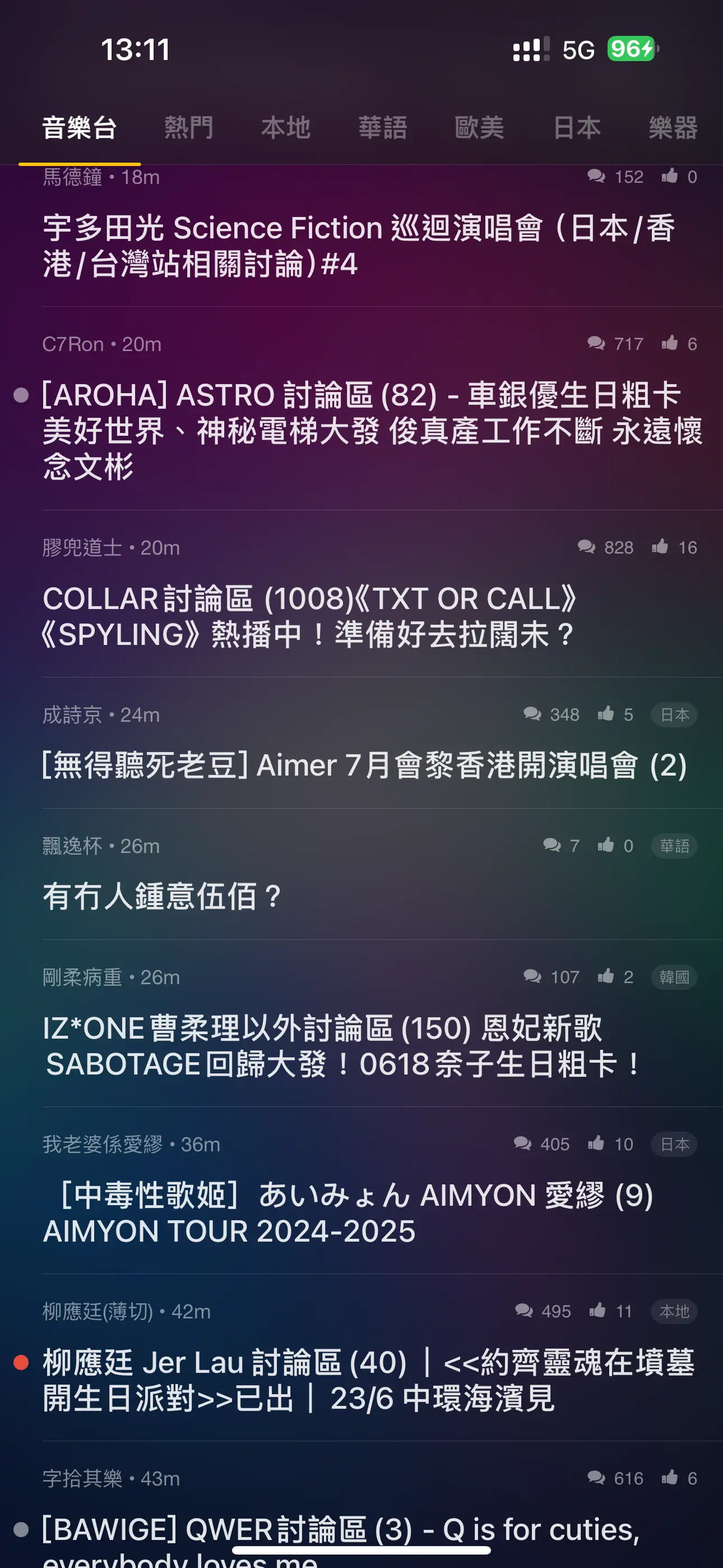
Task: Tap the 韓國 tag on IZ*ONE thread
Action: [x=674, y=977]
